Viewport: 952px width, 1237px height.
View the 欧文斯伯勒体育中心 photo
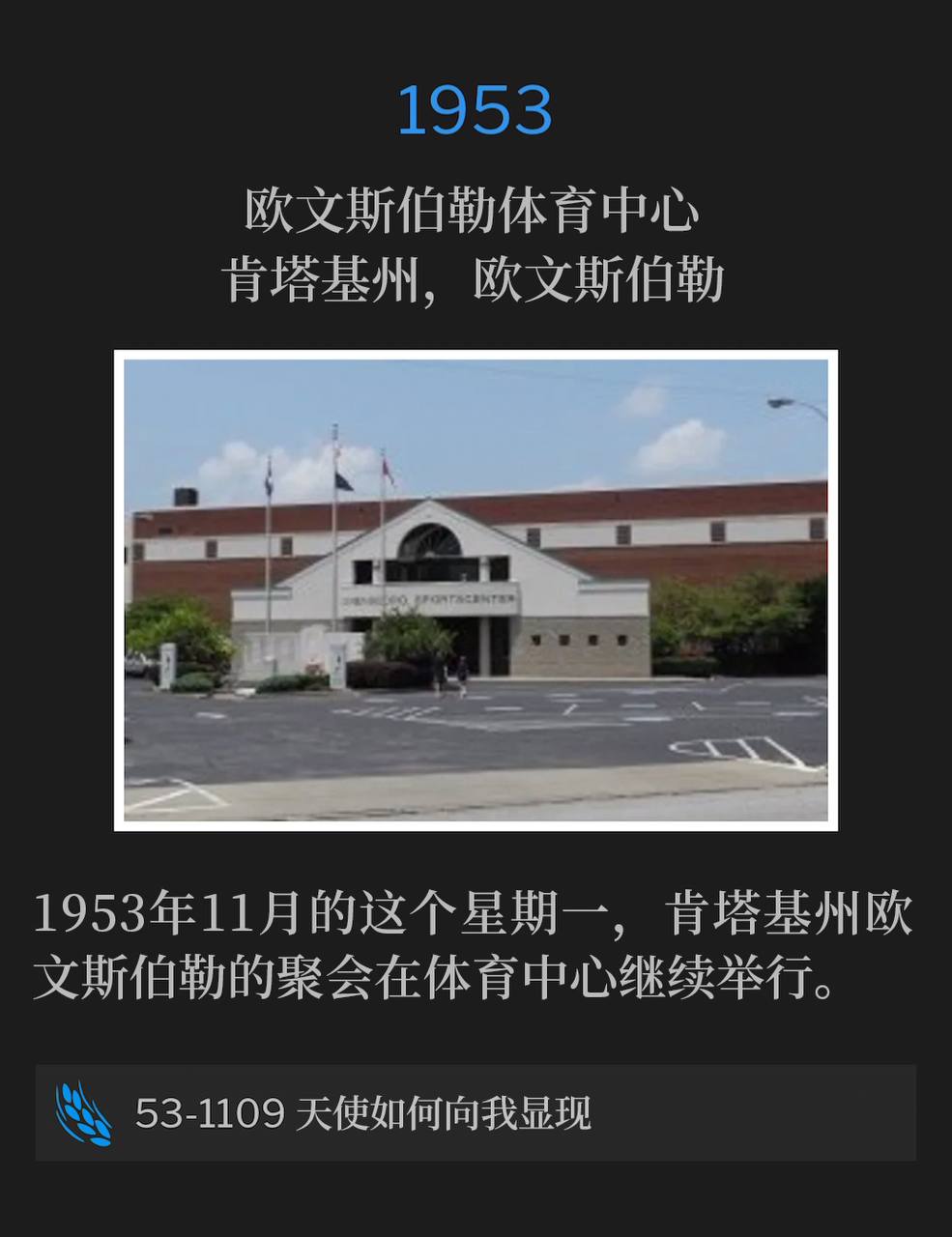(476, 590)
